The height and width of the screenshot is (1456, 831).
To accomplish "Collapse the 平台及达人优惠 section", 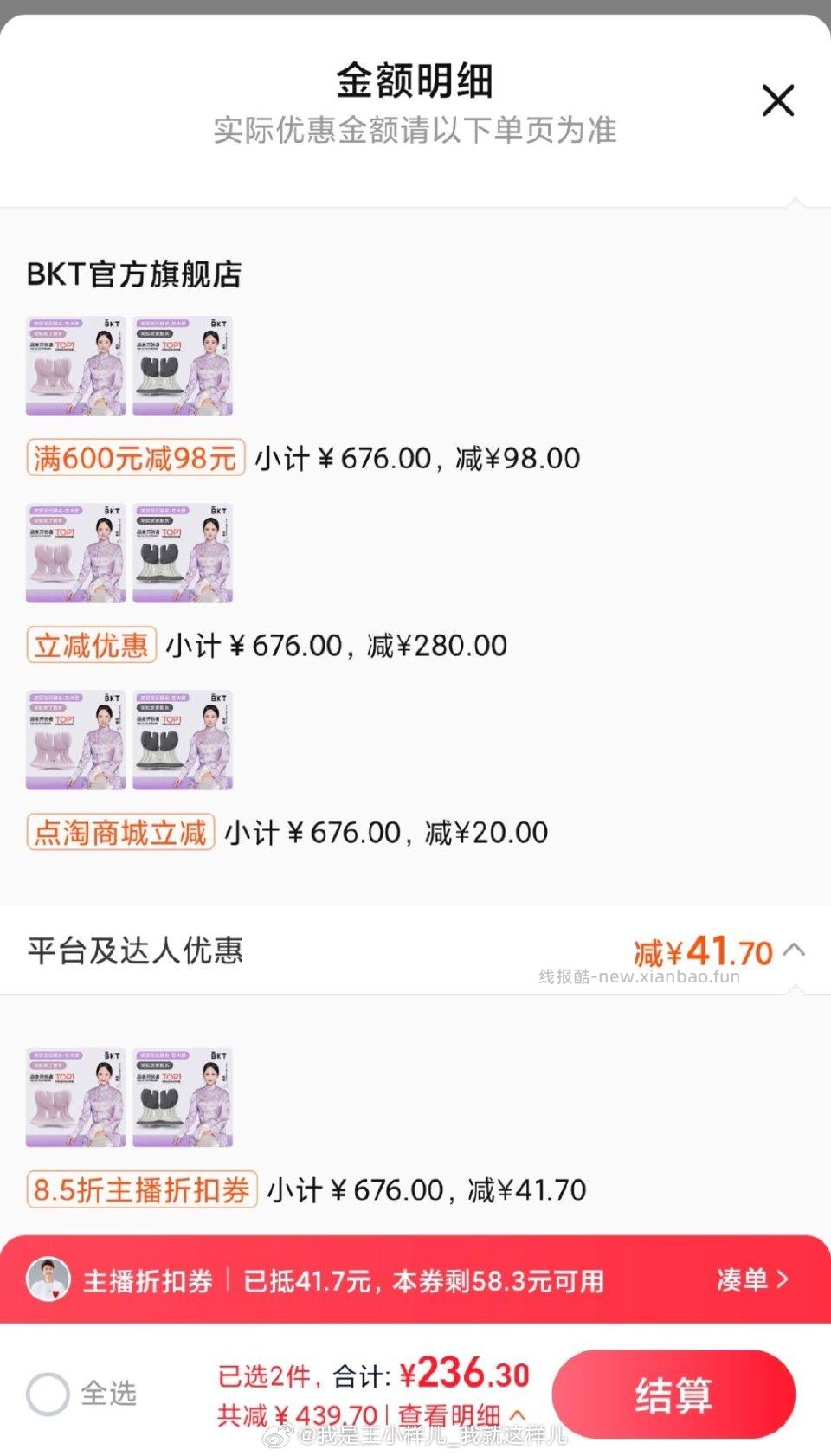I will [794, 950].
